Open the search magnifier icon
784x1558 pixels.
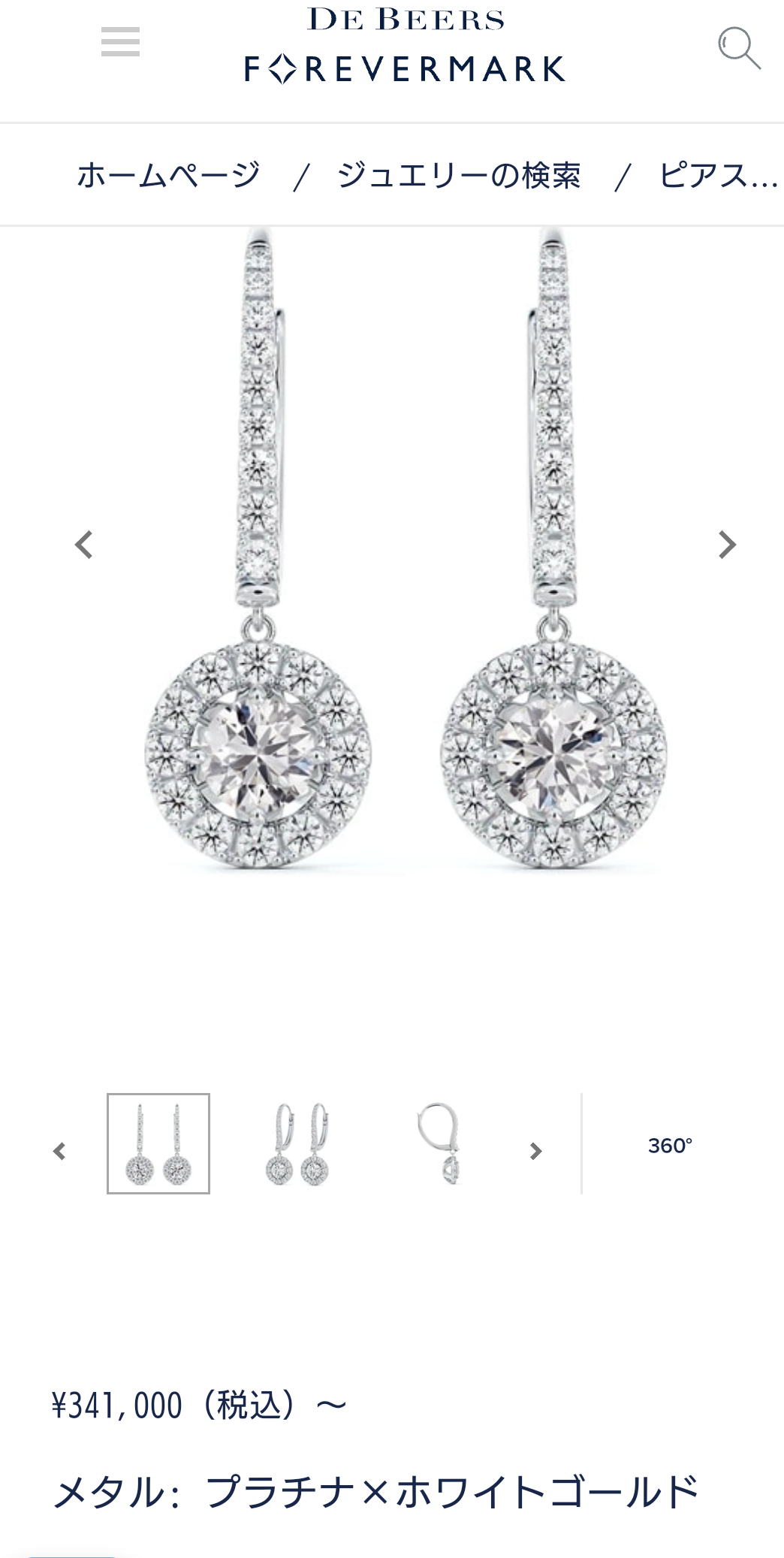click(739, 48)
